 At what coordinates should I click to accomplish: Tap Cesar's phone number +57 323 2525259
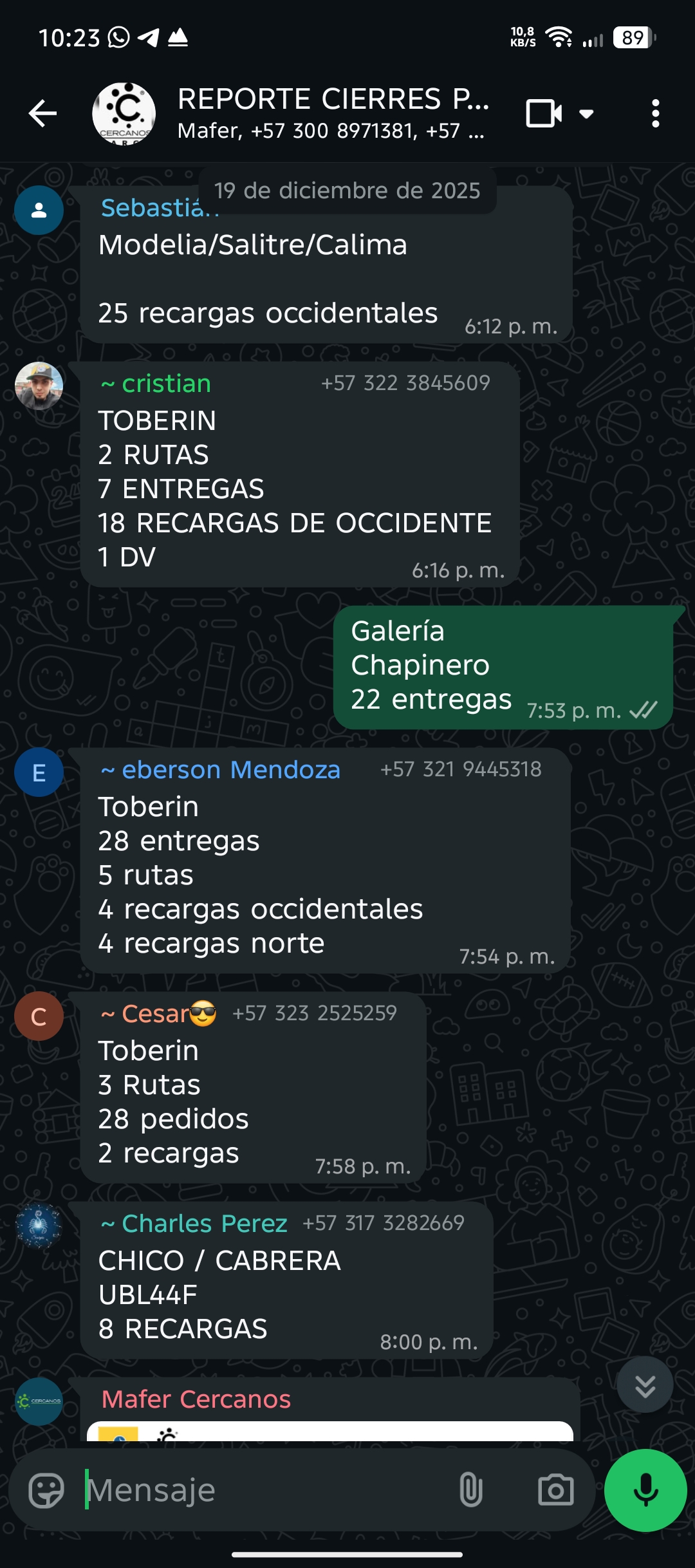click(x=315, y=1013)
